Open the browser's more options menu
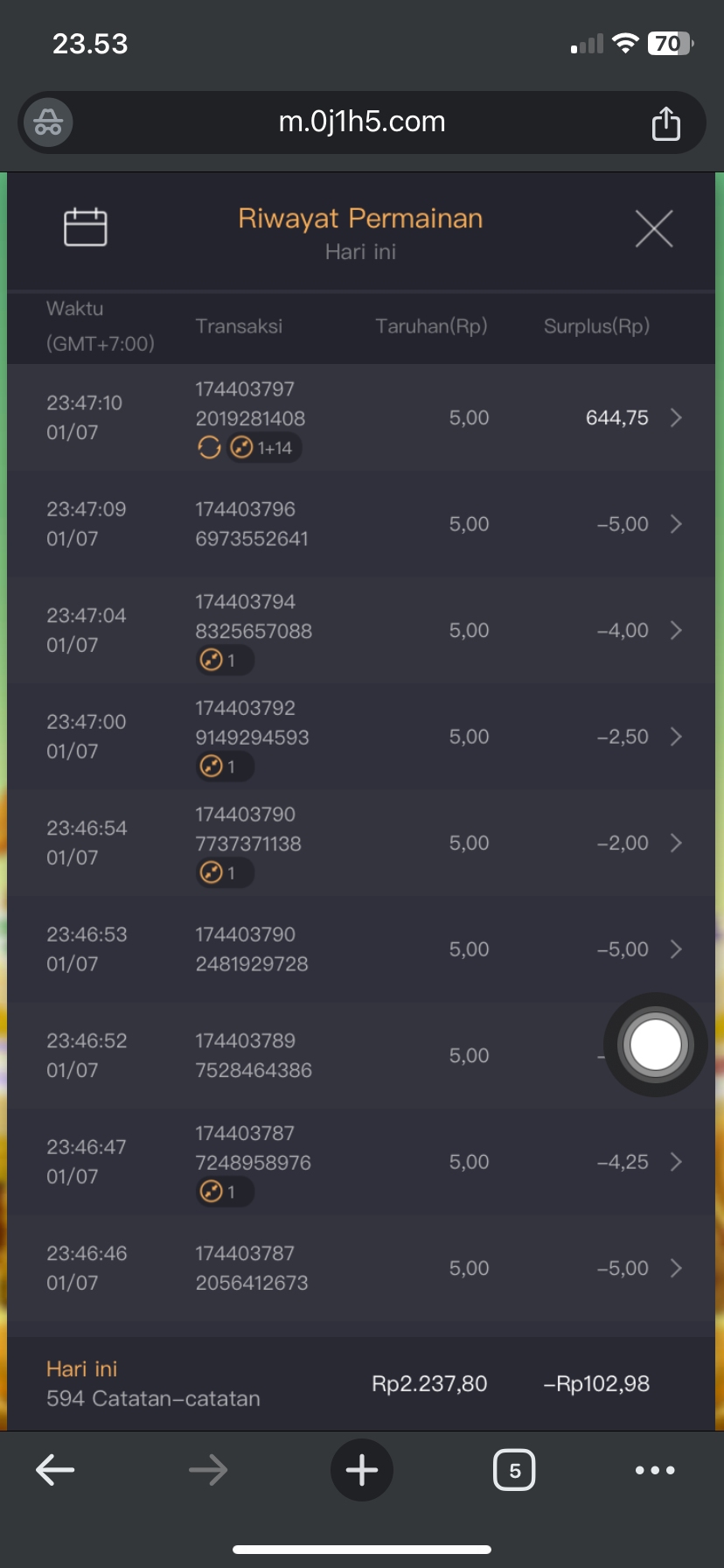 coord(655,1470)
